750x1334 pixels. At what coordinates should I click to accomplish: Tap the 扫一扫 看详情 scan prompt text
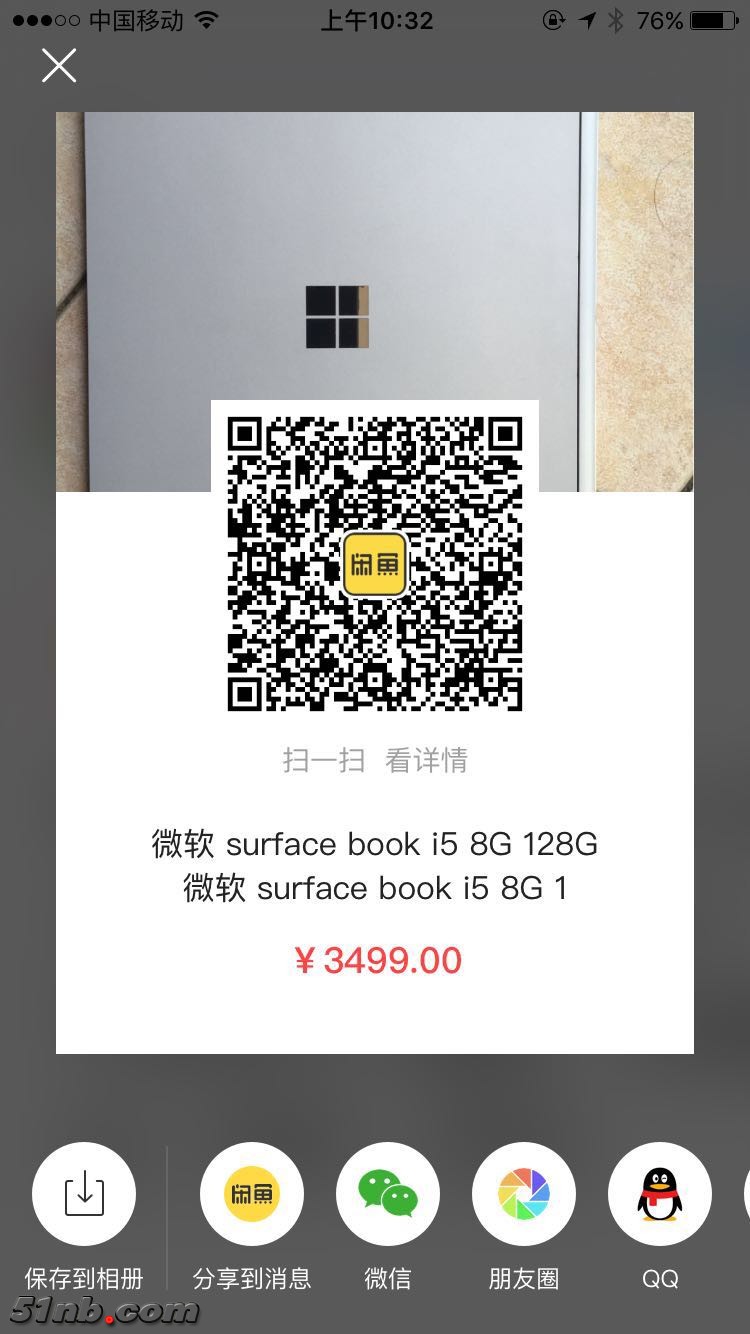(x=375, y=760)
